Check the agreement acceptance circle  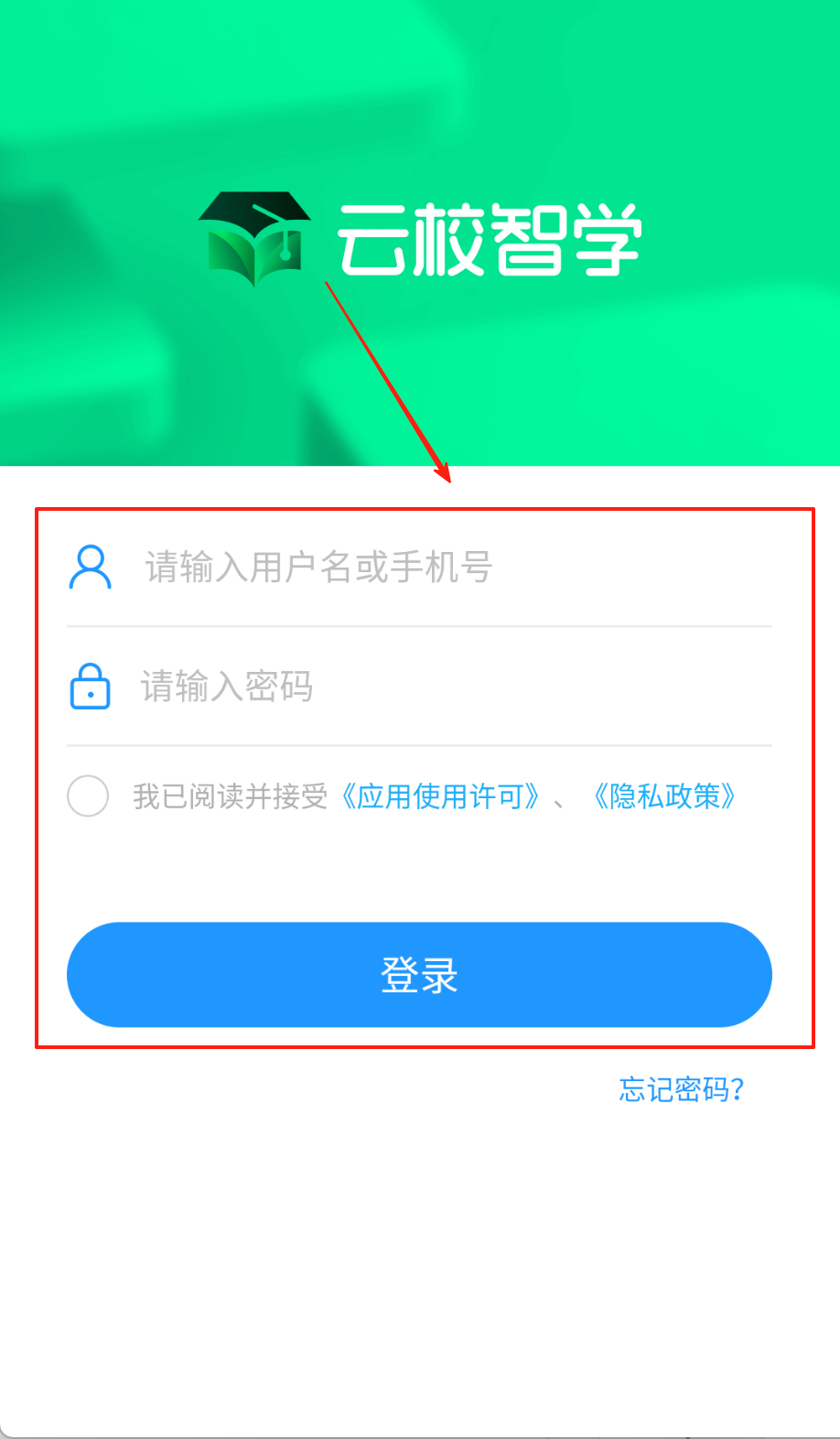(x=88, y=795)
